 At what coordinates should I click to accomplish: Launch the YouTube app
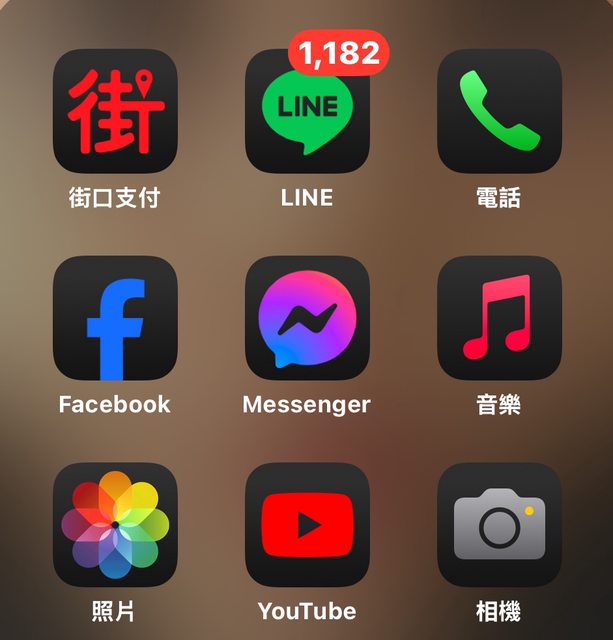pyautogui.click(x=307, y=524)
